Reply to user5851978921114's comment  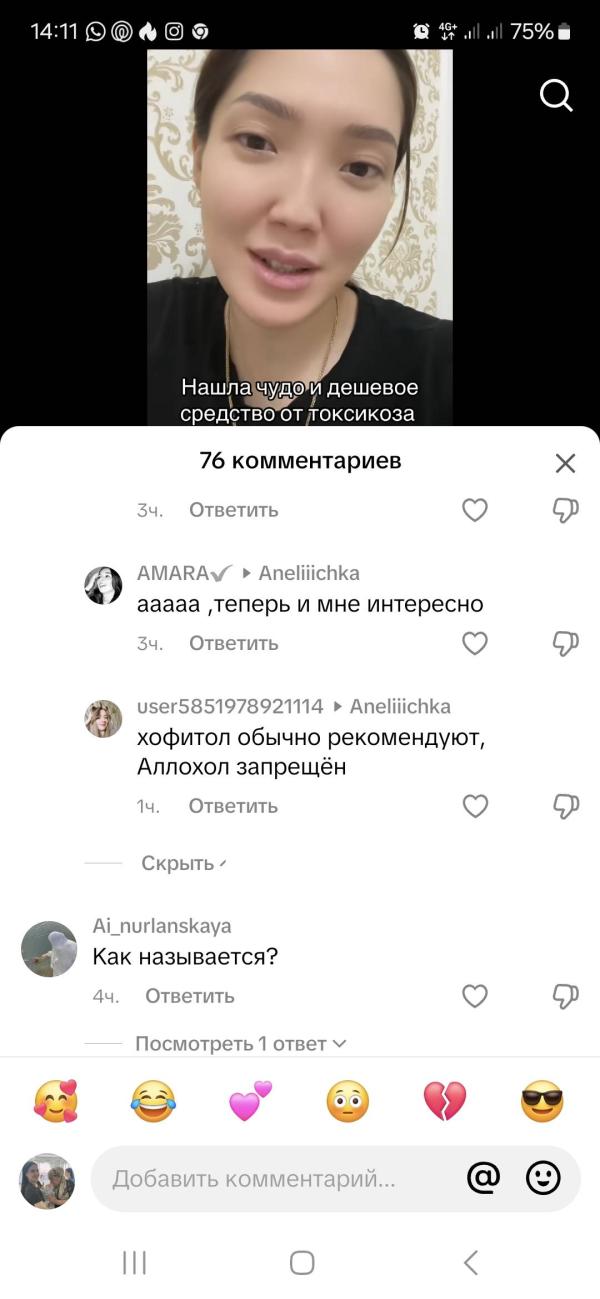(x=233, y=806)
